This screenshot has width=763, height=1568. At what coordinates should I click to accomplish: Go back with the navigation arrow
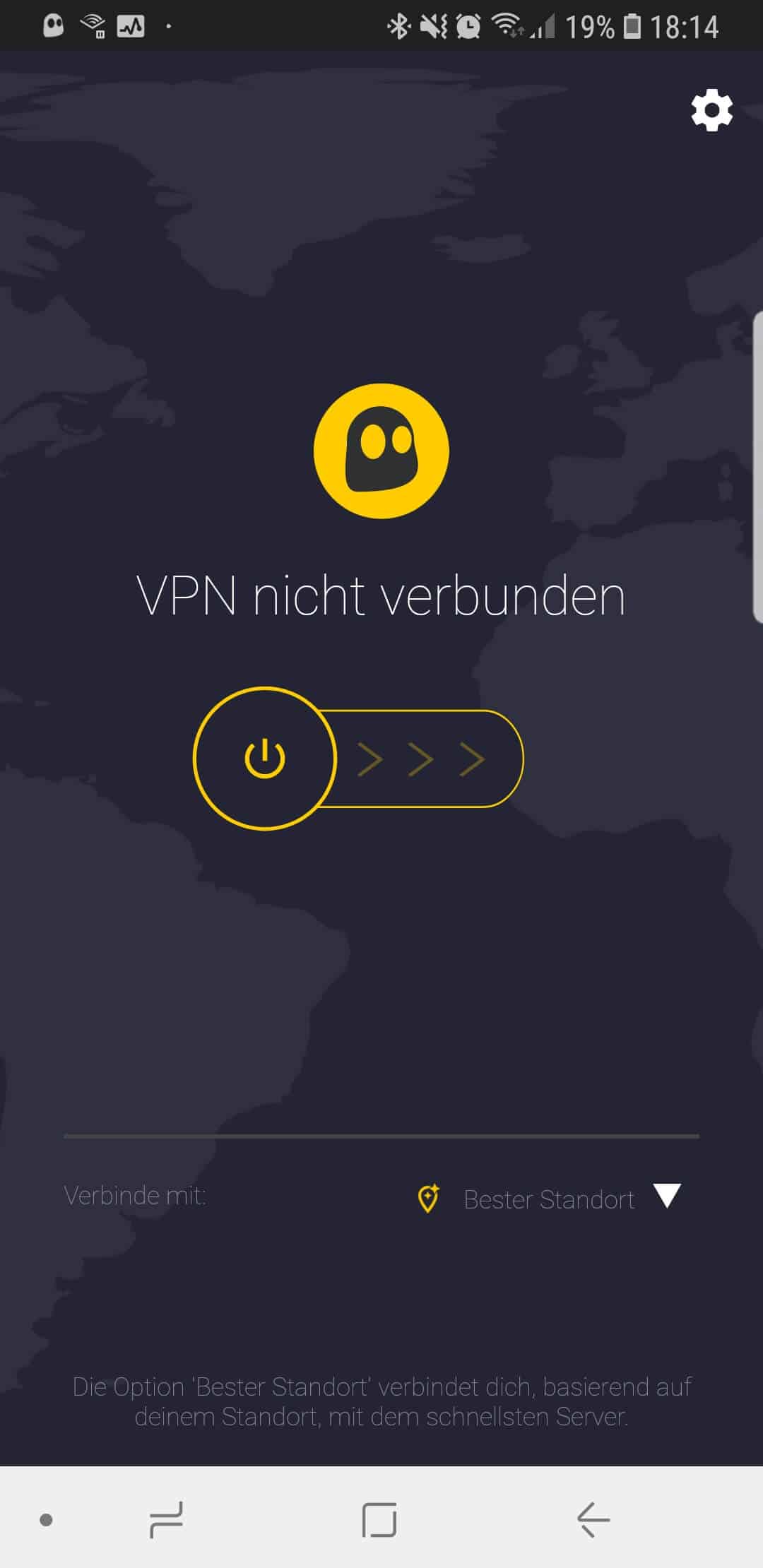[593, 1519]
